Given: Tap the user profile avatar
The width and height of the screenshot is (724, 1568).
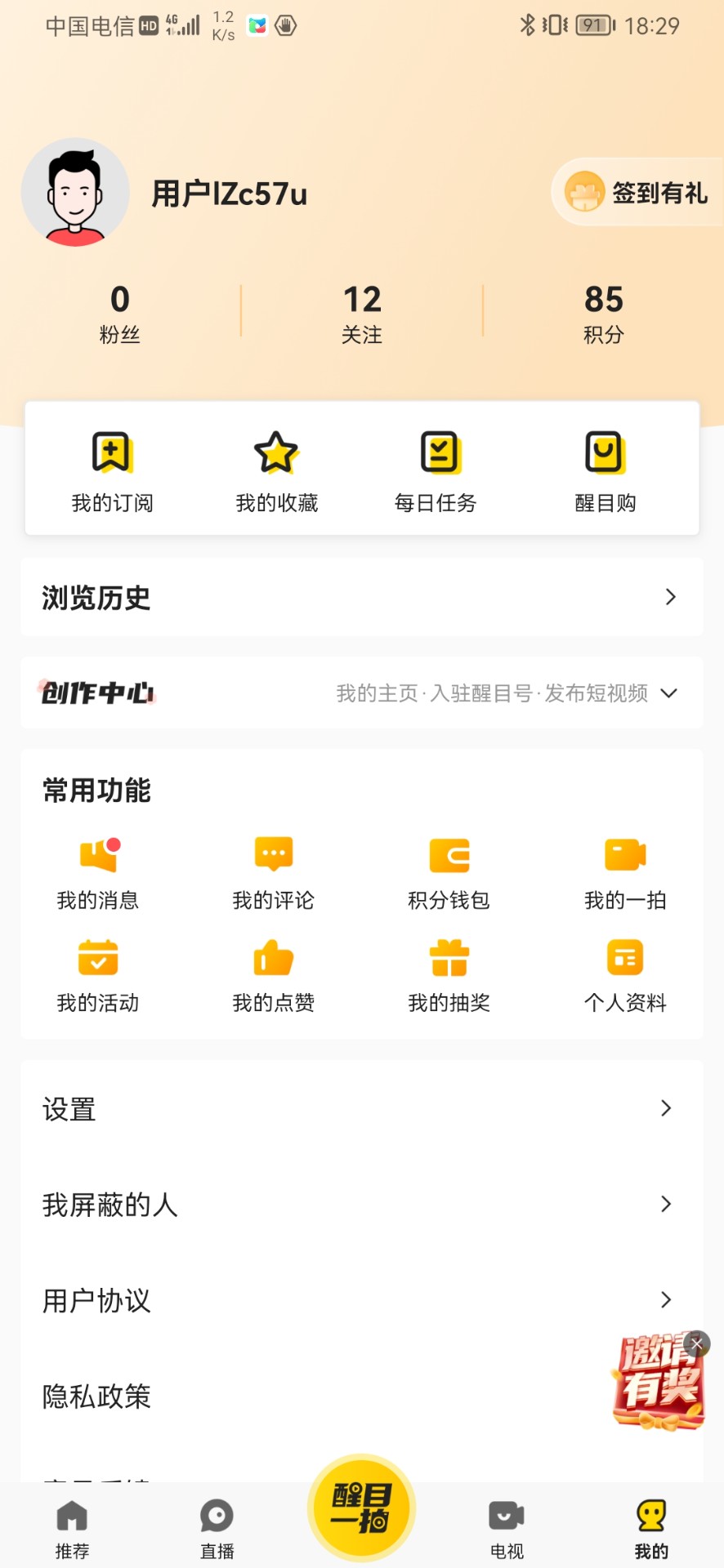Looking at the screenshot, I should coord(76,192).
